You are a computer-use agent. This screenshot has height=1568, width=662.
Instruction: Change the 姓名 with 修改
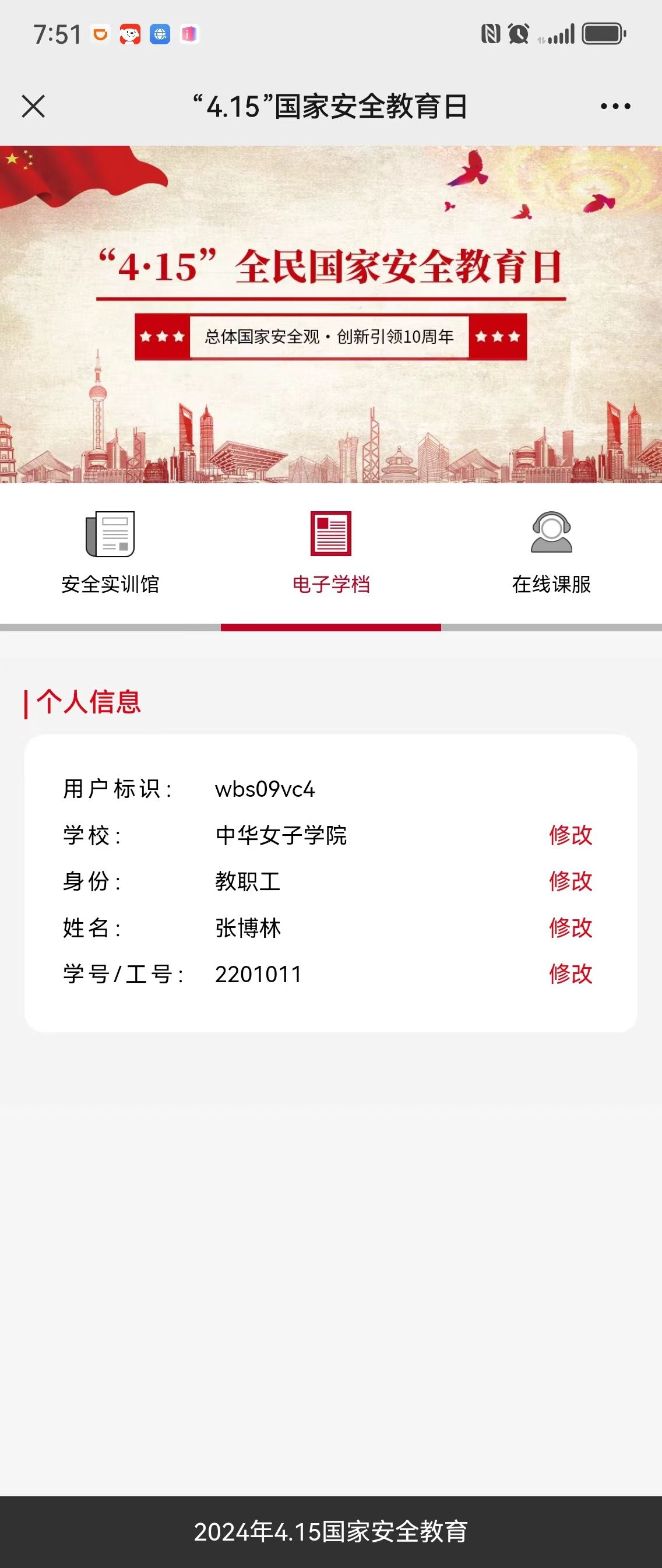[x=570, y=927]
